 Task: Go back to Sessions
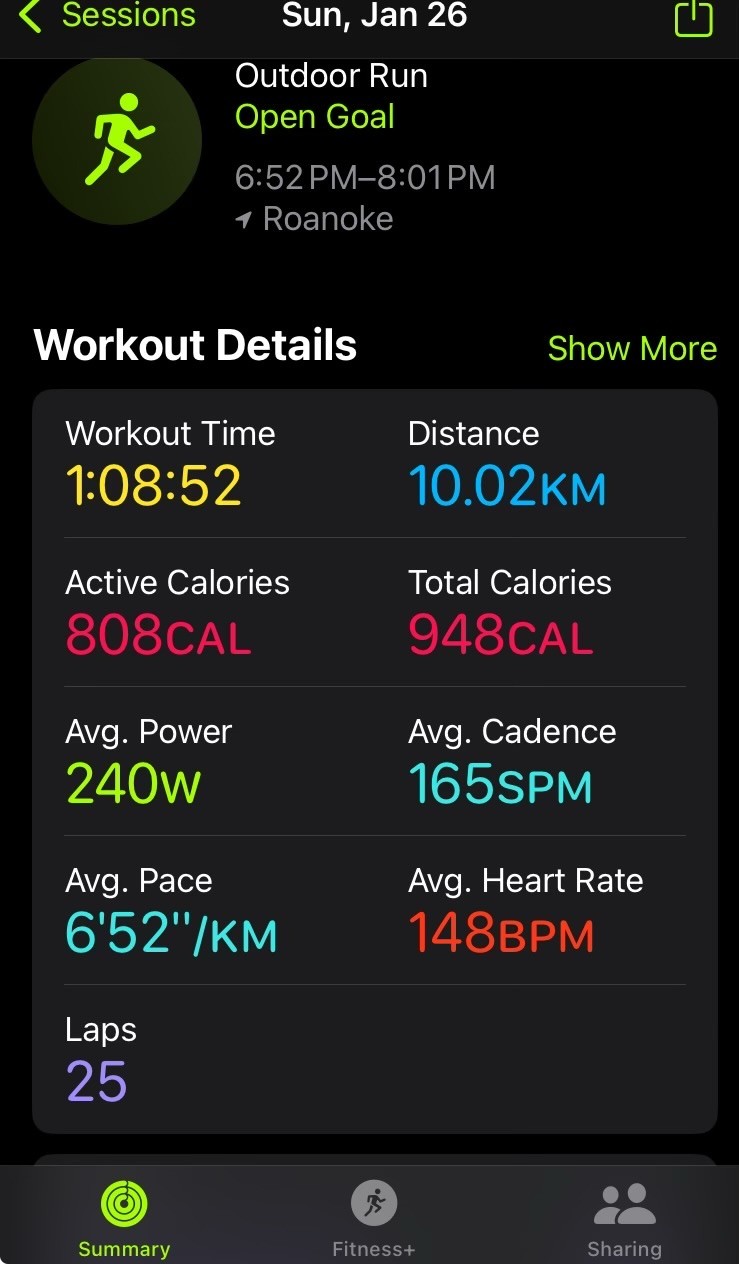pyautogui.click(x=107, y=15)
